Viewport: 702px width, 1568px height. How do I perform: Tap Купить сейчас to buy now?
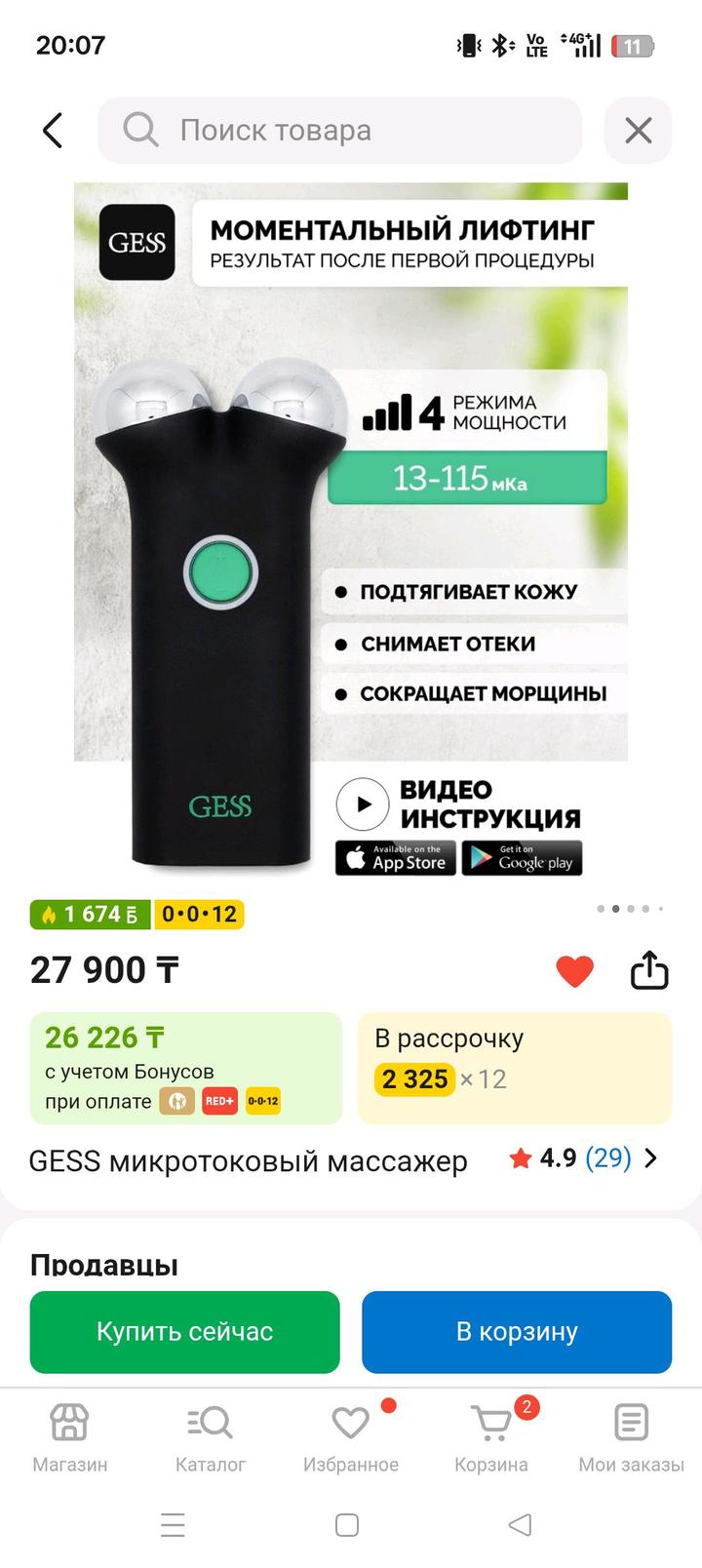pos(185,1332)
